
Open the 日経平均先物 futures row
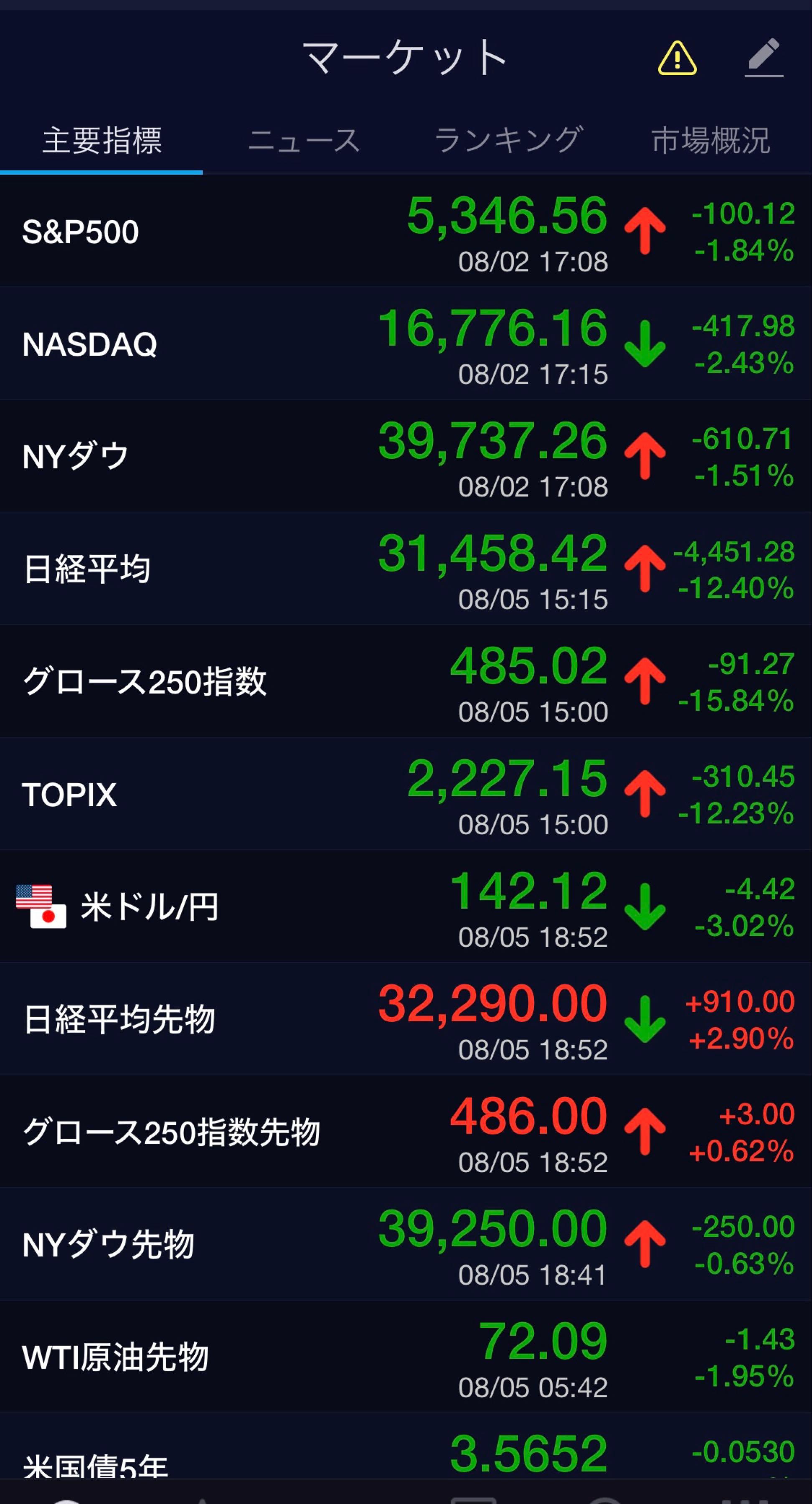[406, 1020]
